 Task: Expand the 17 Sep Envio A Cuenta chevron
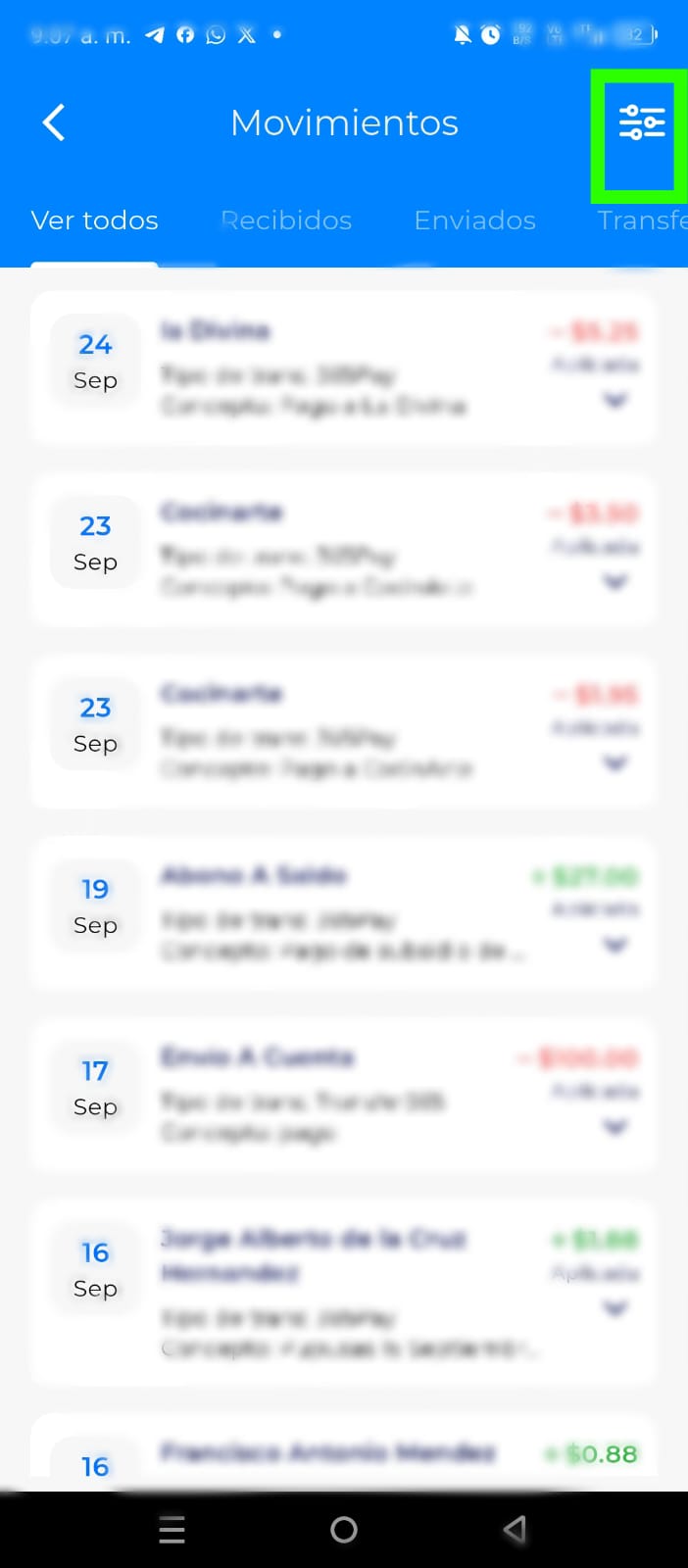[x=615, y=1127]
